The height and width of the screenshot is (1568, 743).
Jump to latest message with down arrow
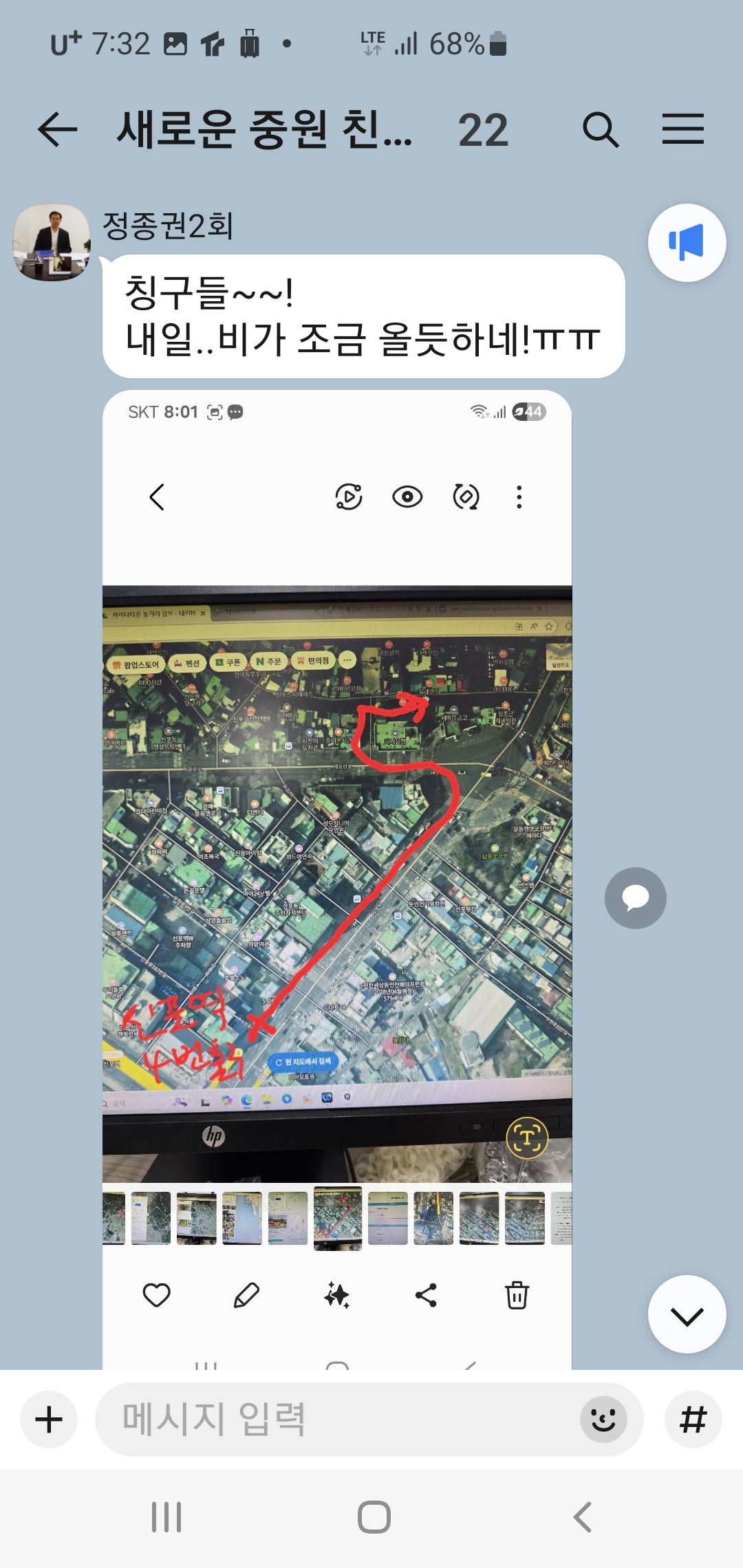(687, 1314)
